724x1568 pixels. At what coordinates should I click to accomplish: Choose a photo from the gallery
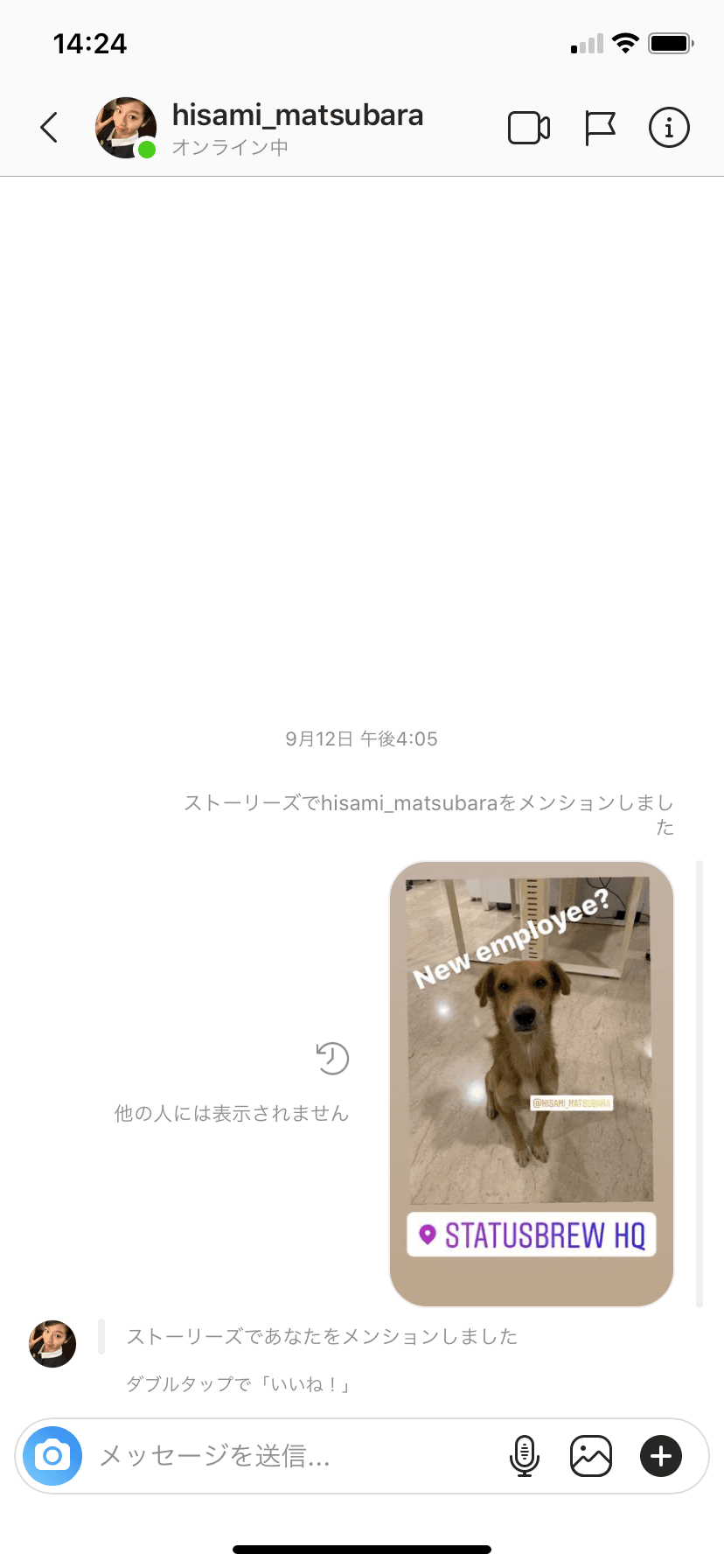pyautogui.click(x=591, y=1456)
